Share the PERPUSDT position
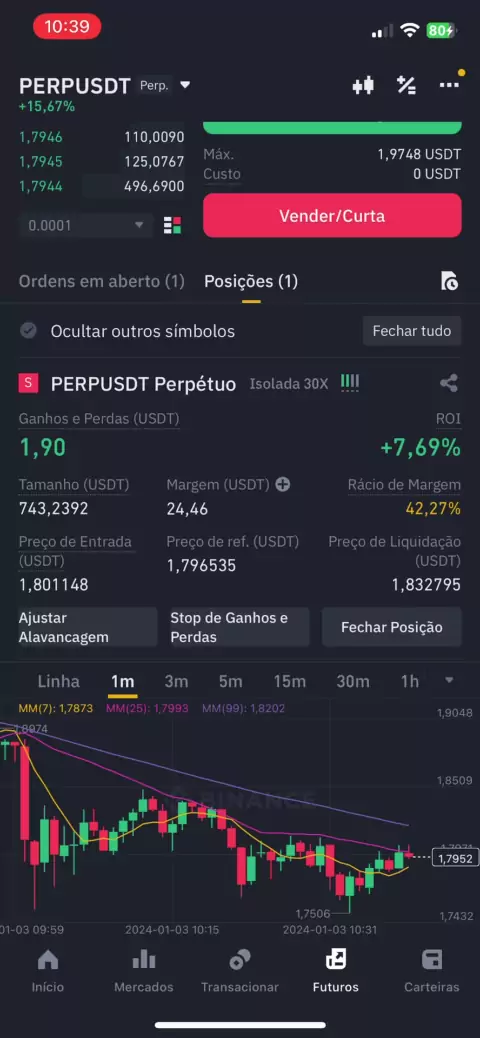The height and width of the screenshot is (1038, 480). pos(449,383)
